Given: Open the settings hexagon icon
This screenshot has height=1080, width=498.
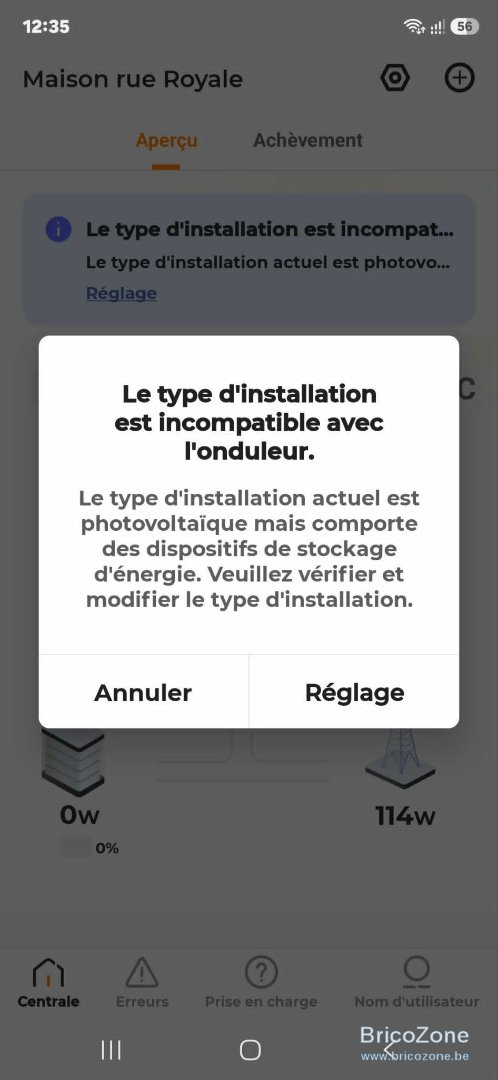Looking at the screenshot, I should tap(395, 78).
